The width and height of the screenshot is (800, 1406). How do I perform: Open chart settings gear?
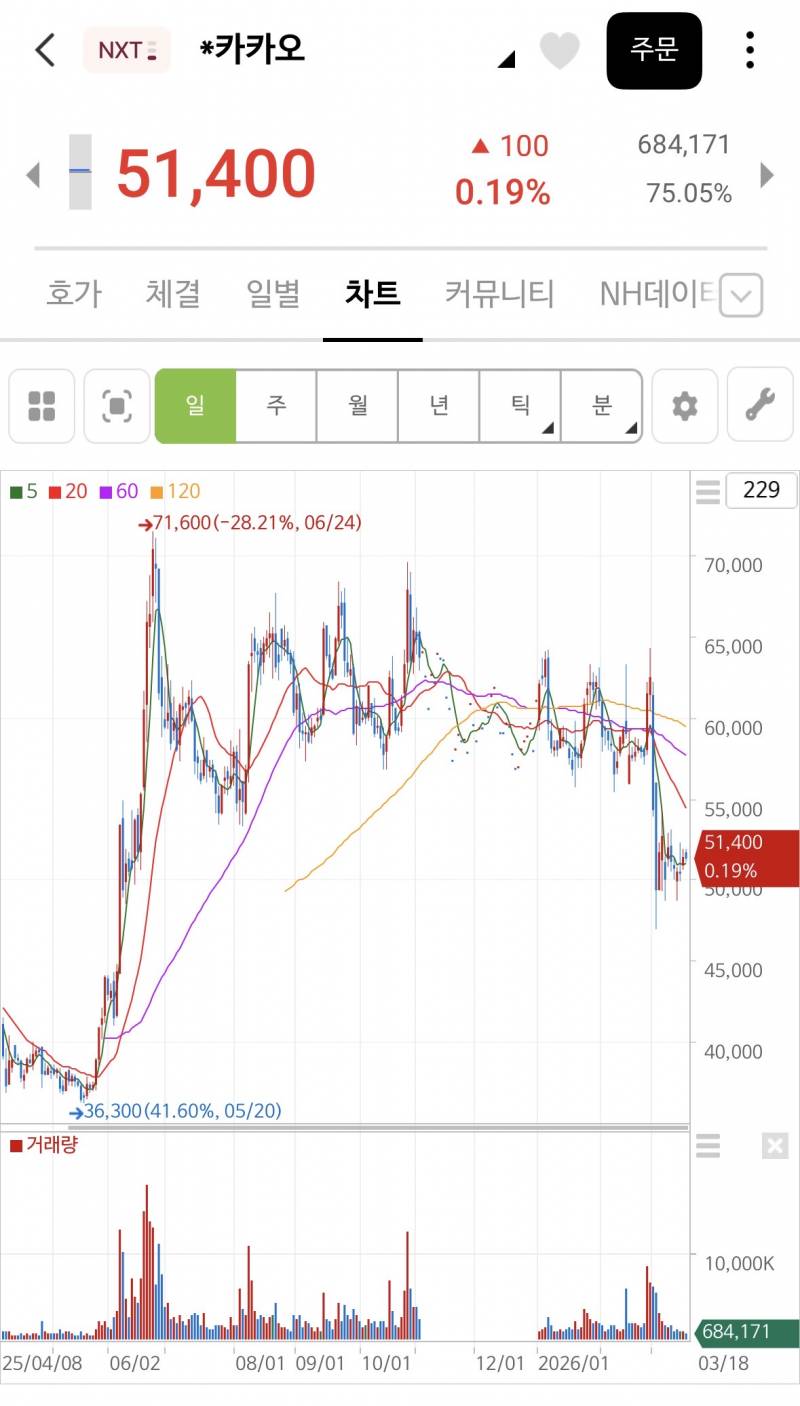click(685, 406)
